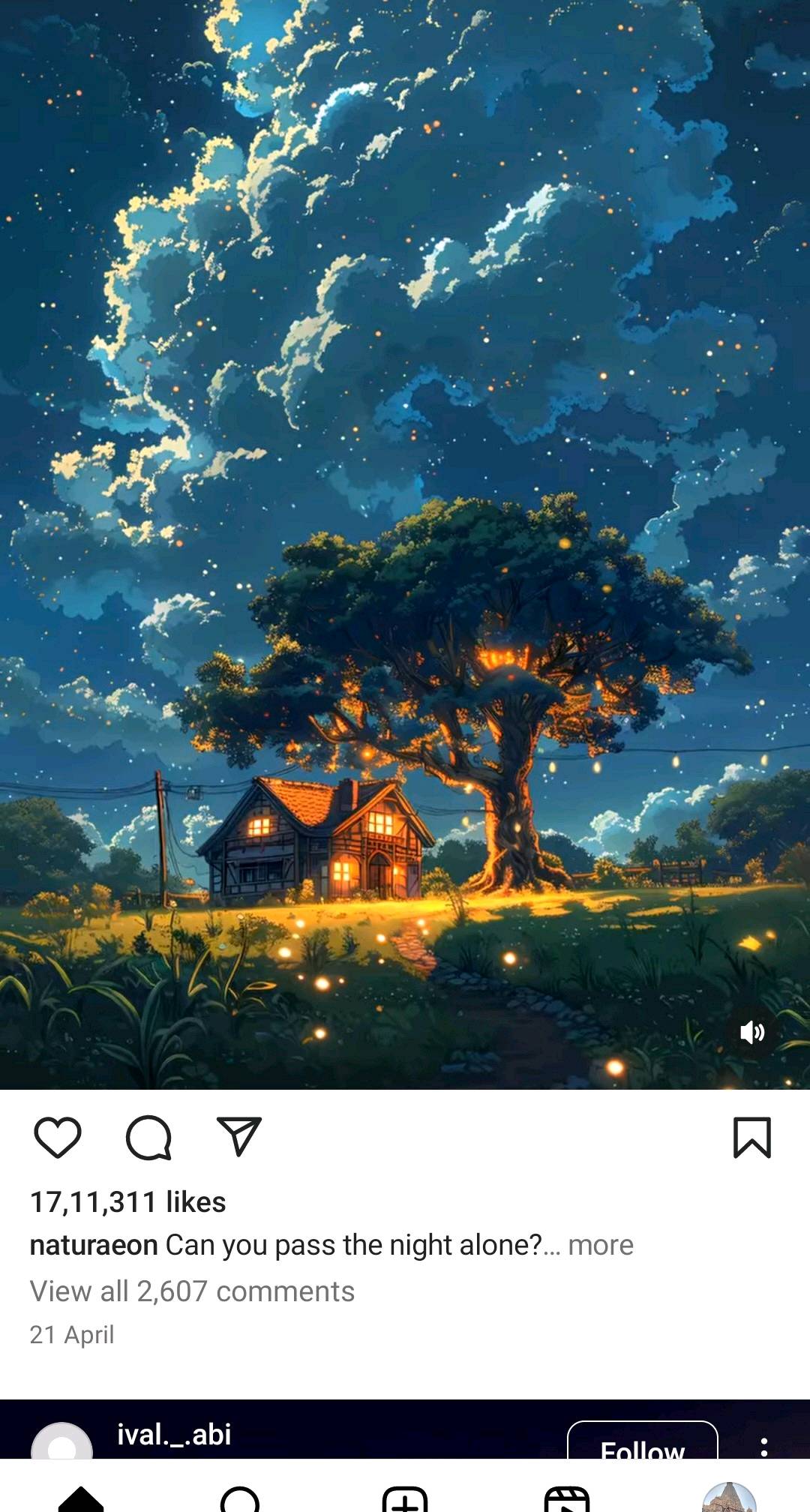Open ival._.abi profile from username
Screen dimensions: 810x1512
(x=174, y=1434)
